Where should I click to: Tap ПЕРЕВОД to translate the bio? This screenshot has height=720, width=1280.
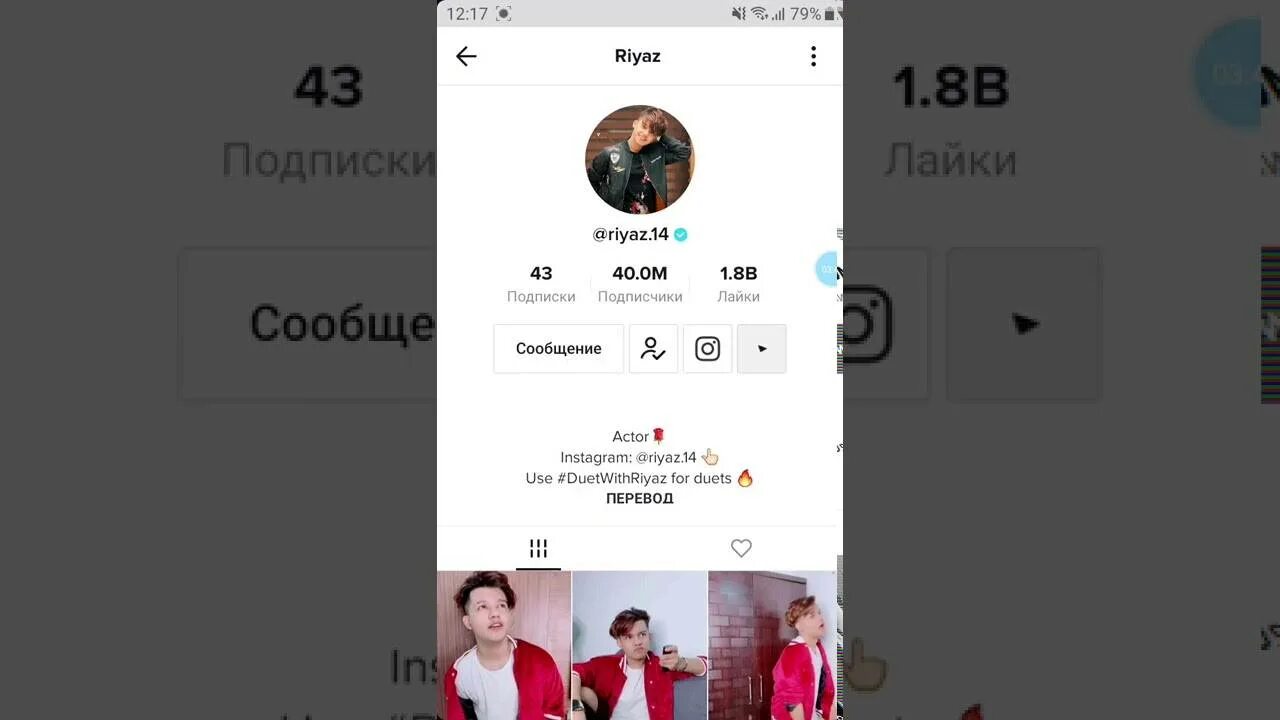click(x=640, y=498)
